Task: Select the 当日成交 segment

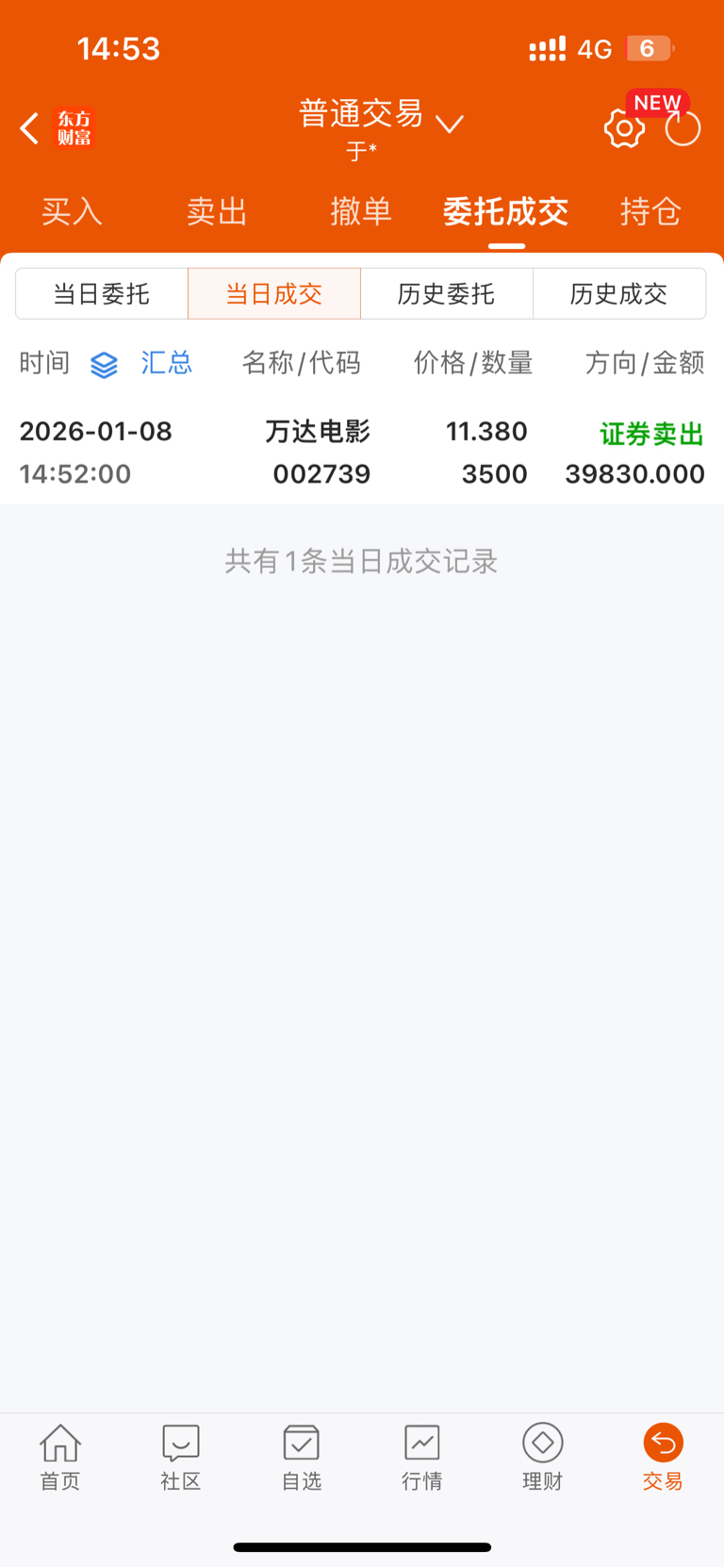Action: pos(274,293)
